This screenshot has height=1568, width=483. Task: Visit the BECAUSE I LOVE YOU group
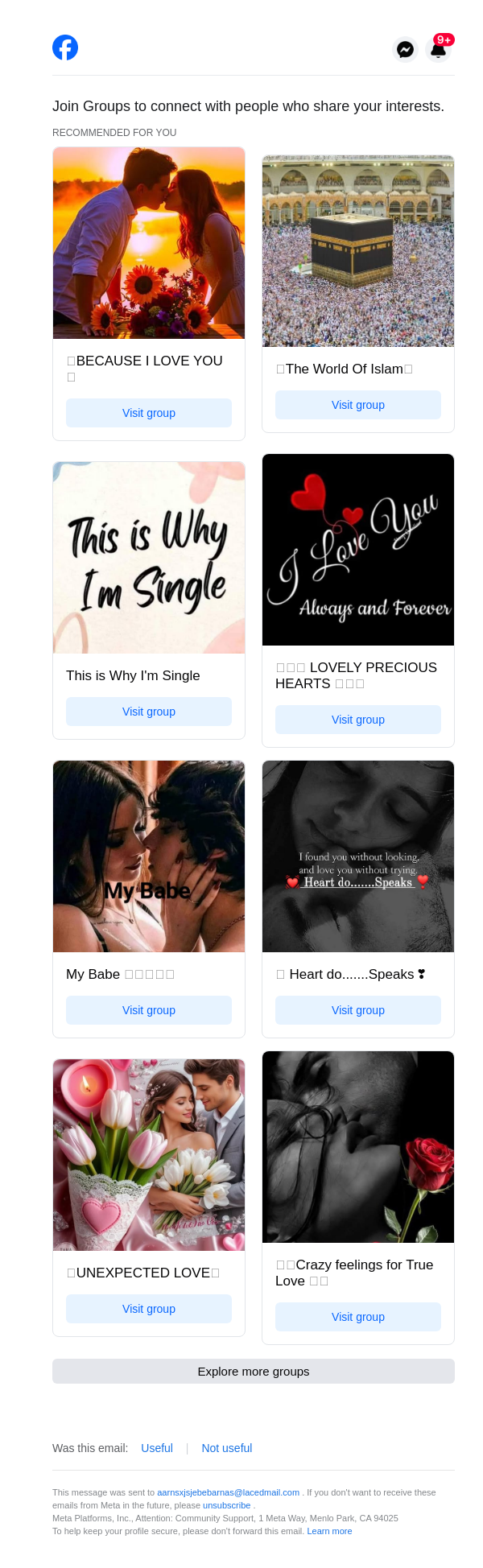(x=149, y=413)
